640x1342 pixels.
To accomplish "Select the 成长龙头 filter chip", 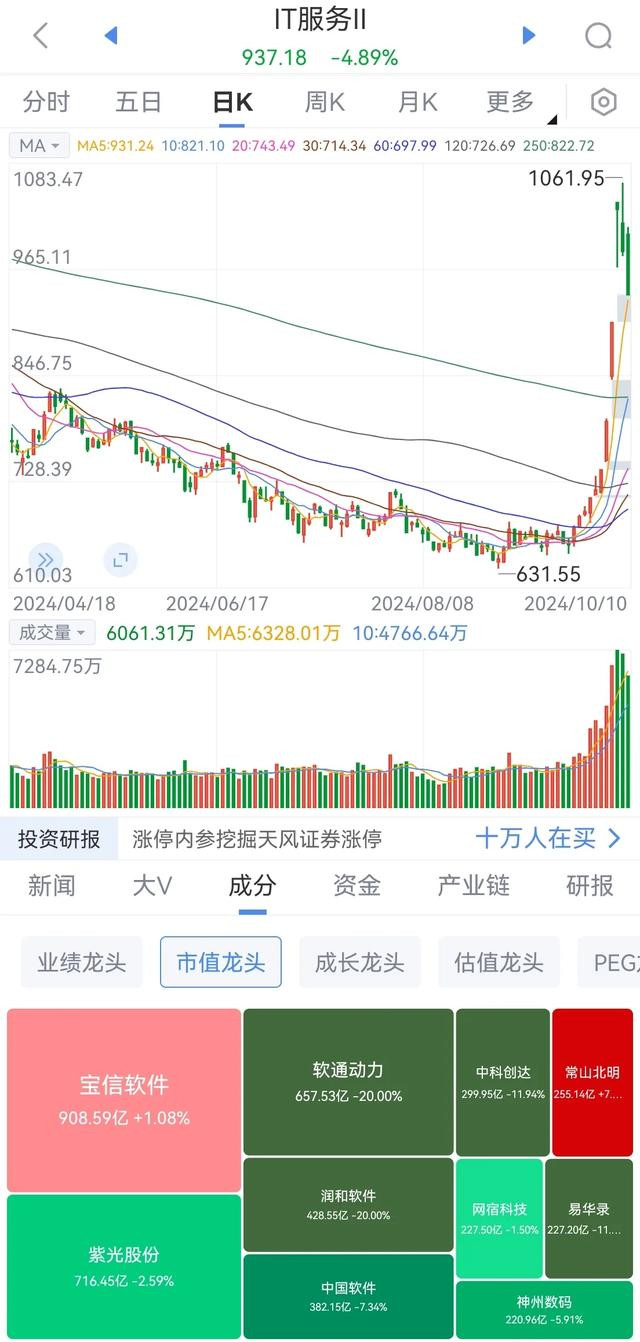I will 360,962.
